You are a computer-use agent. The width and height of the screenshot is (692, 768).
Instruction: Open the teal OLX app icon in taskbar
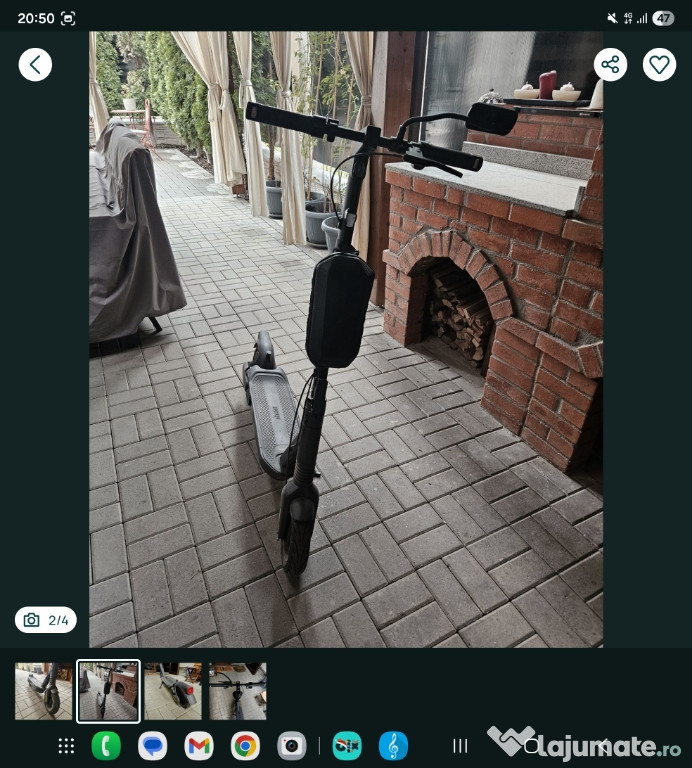point(347,746)
